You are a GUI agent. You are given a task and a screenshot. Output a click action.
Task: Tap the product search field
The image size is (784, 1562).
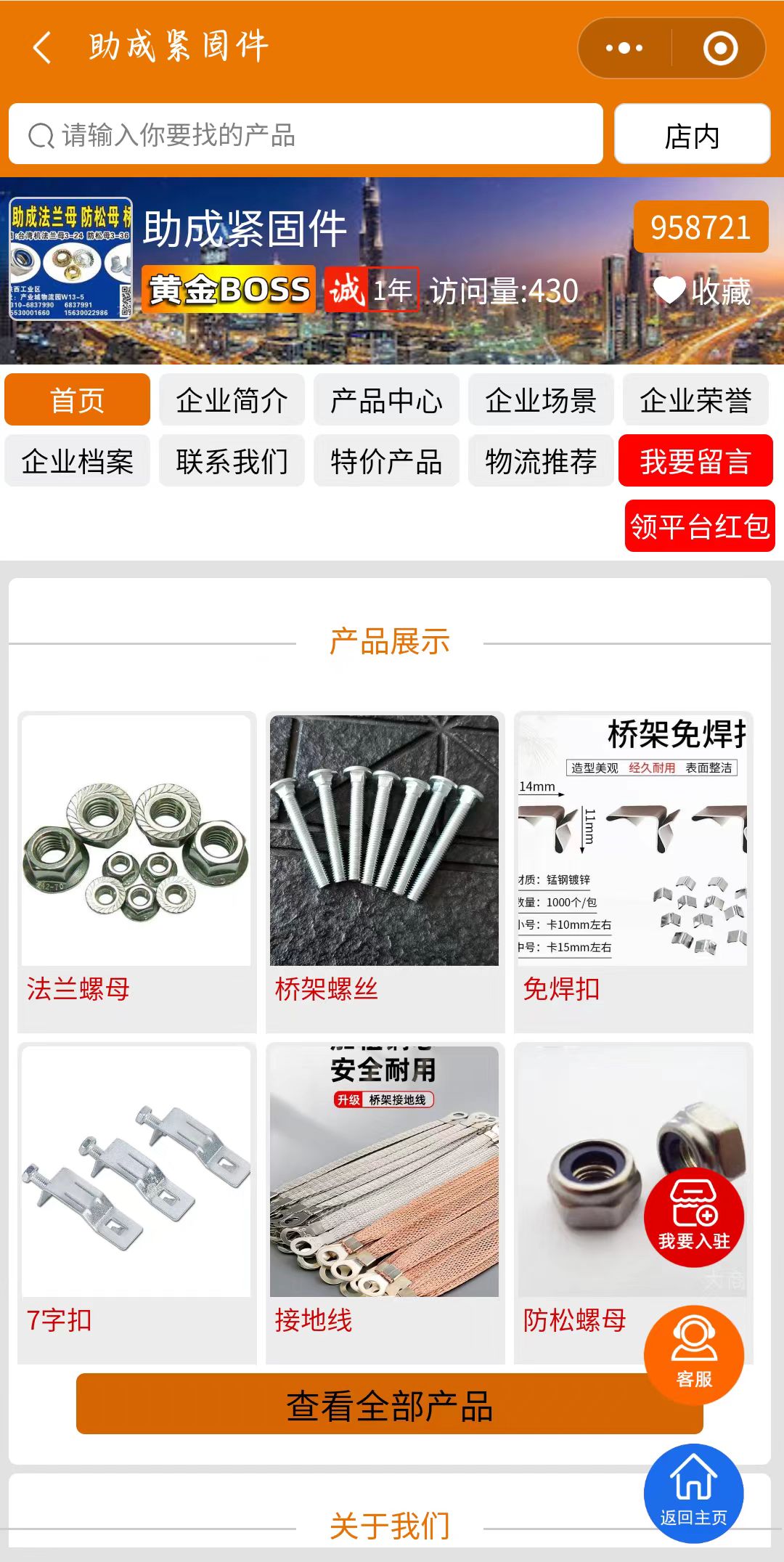[305, 134]
